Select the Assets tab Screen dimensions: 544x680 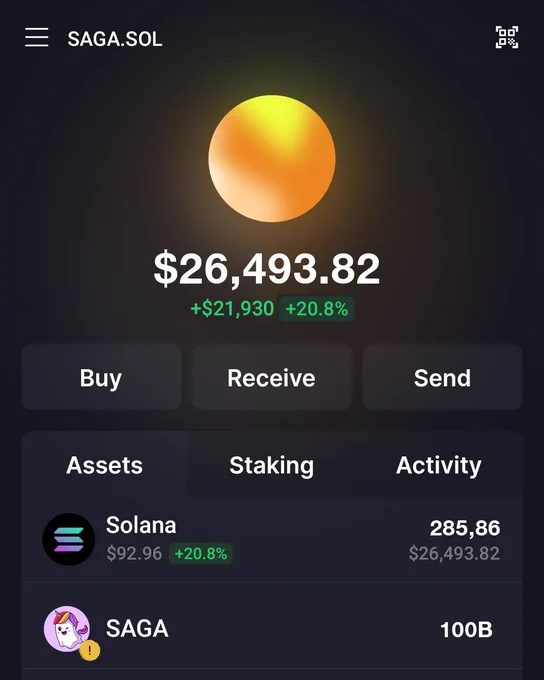105,465
